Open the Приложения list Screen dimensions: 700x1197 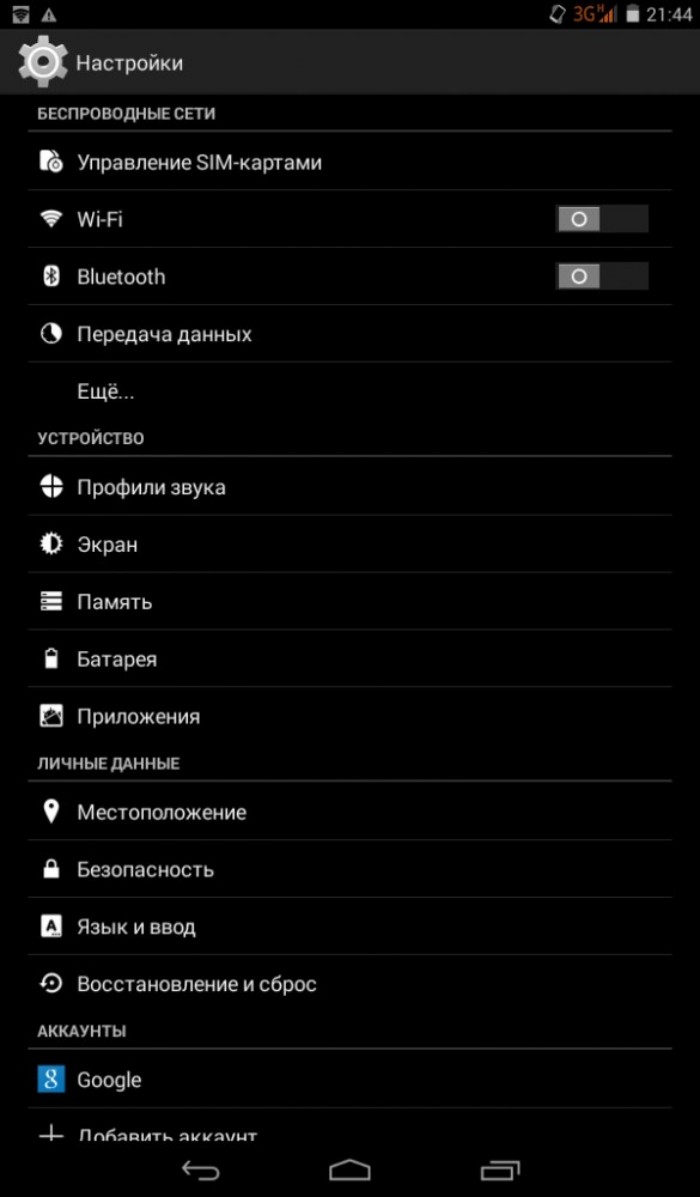pos(350,716)
